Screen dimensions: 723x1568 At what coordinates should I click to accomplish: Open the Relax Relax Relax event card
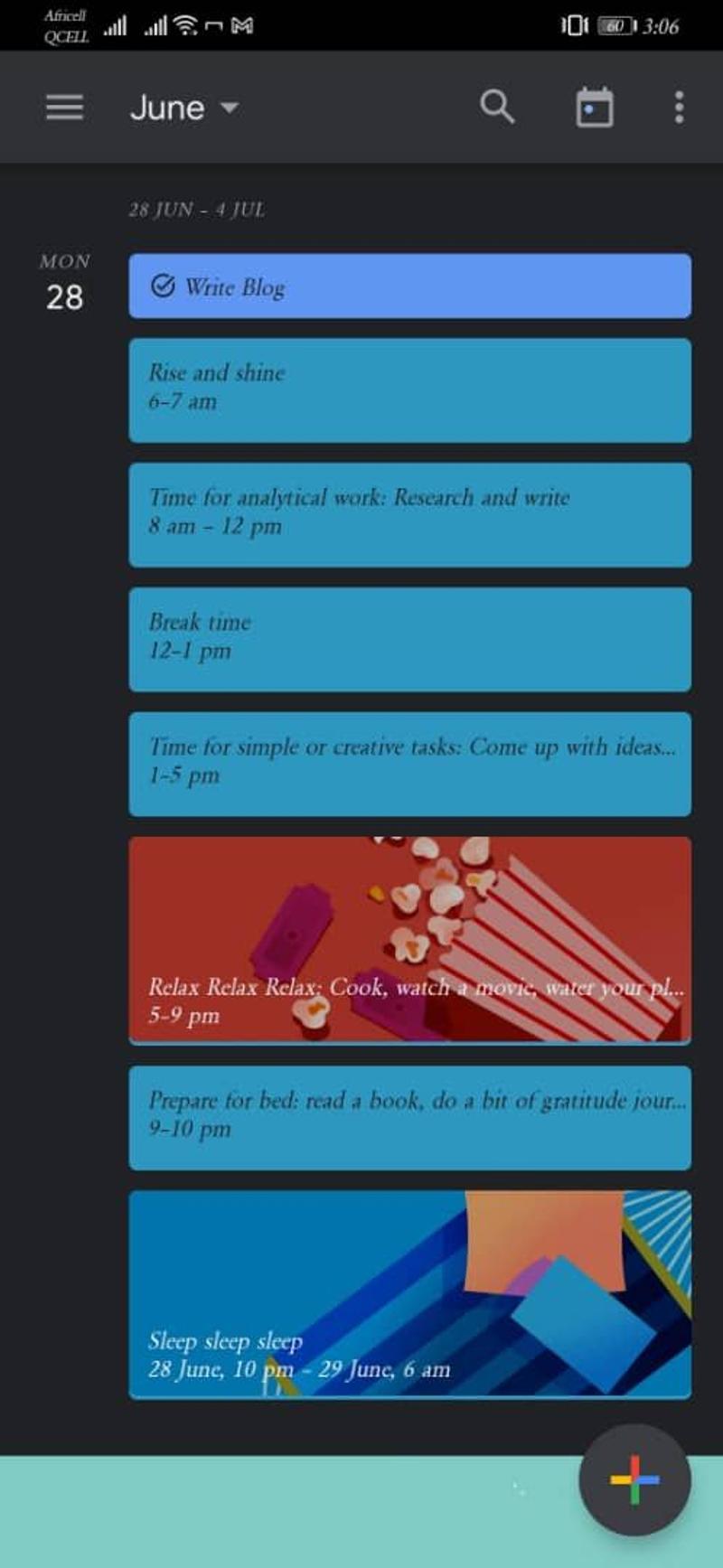pos(409,940)
